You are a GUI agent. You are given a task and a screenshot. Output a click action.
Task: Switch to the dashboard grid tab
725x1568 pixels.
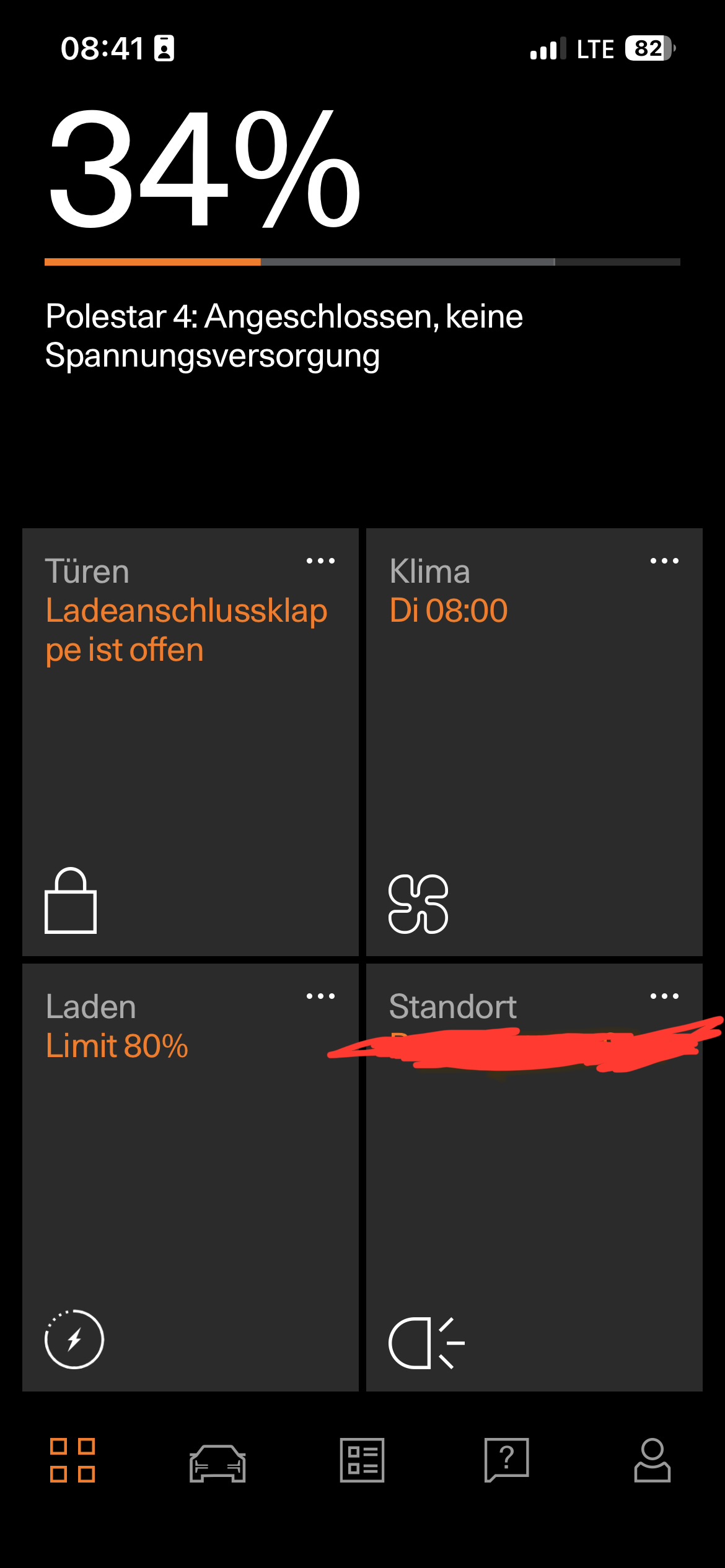click(x=72, y=1460)
